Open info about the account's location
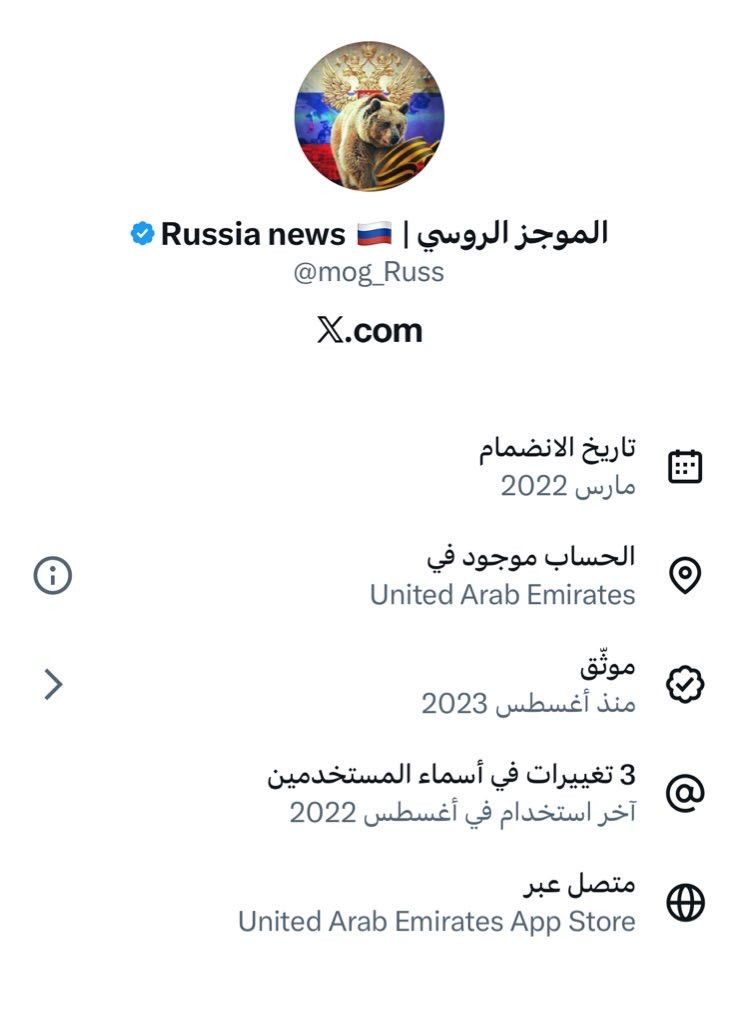Viewport: 738px width, 1023px height. point(53,576)
